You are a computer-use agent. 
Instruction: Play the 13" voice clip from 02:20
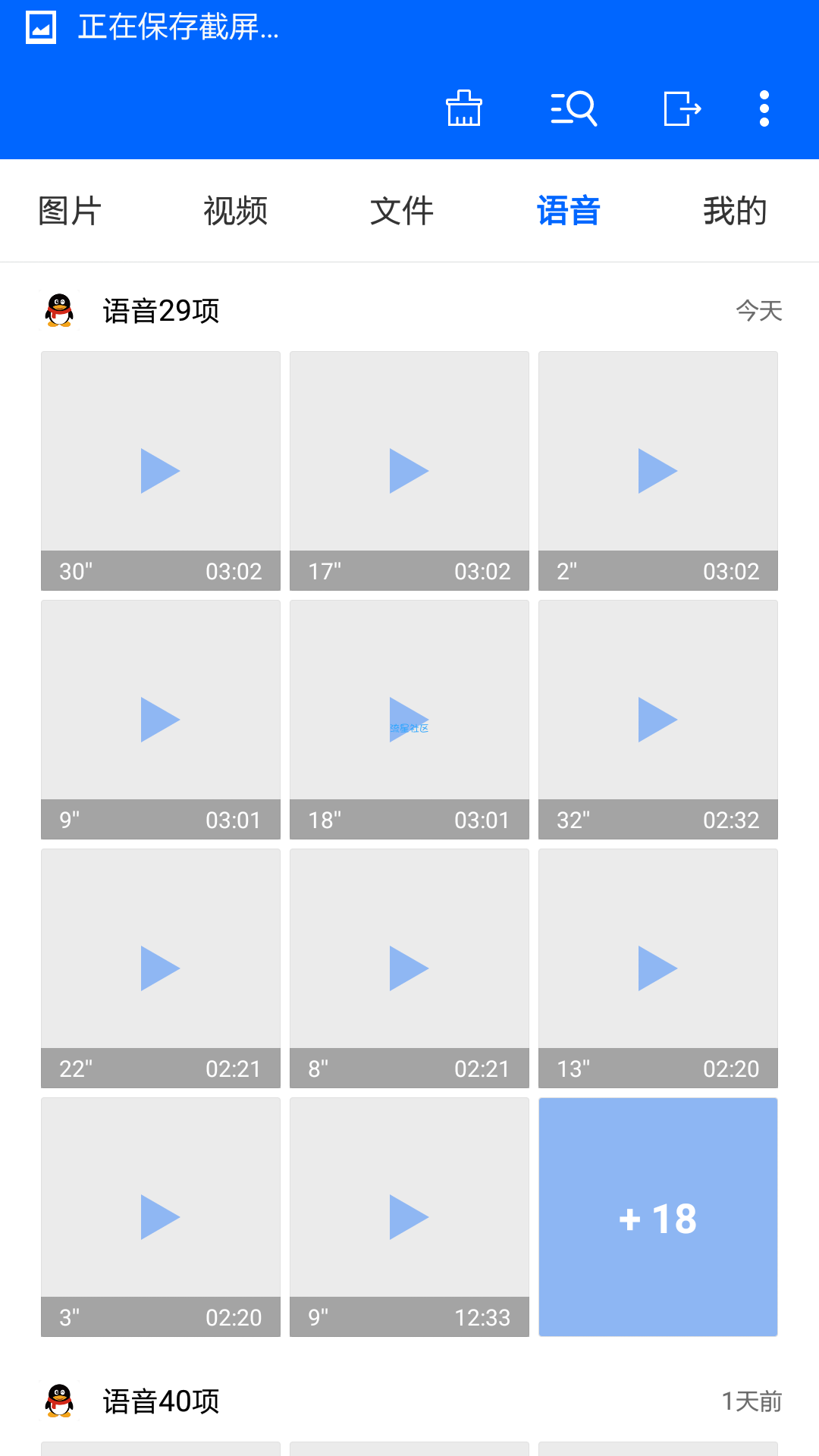click(658, 968)
